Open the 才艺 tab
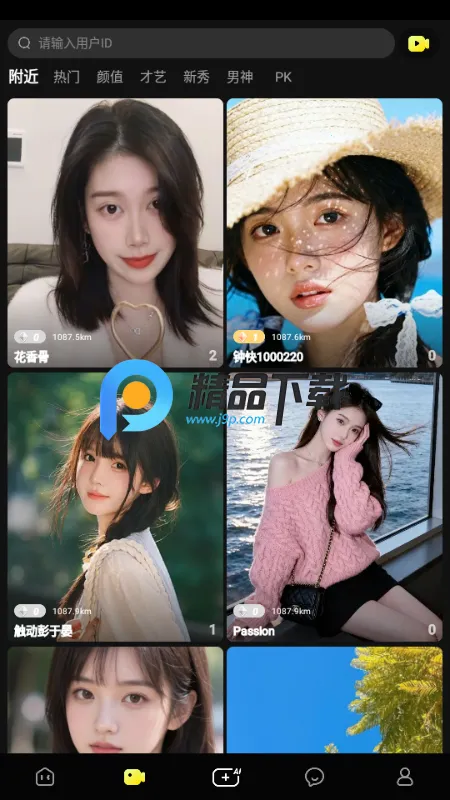Image resolution: width=450 pixels, height=800 pixels. (153, 77)
